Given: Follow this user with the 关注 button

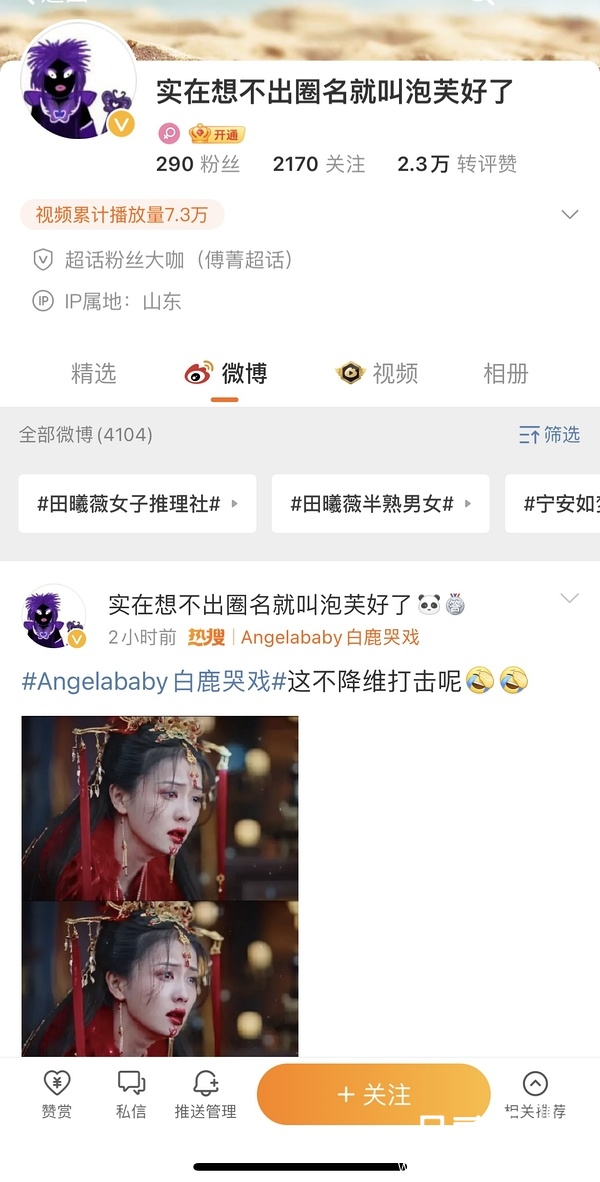Looking at the screenshot, I should (373, 1094).
